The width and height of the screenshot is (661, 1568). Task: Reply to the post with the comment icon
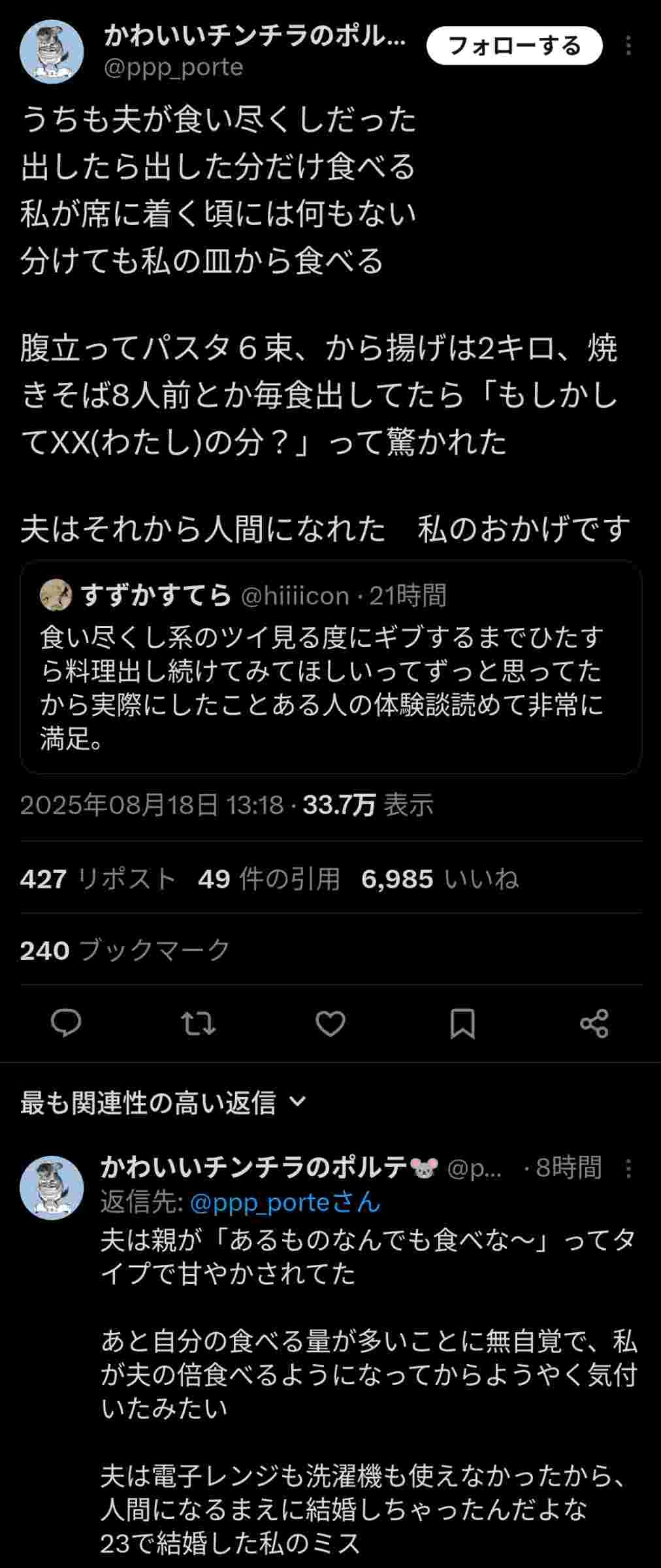click(66, 1023)
